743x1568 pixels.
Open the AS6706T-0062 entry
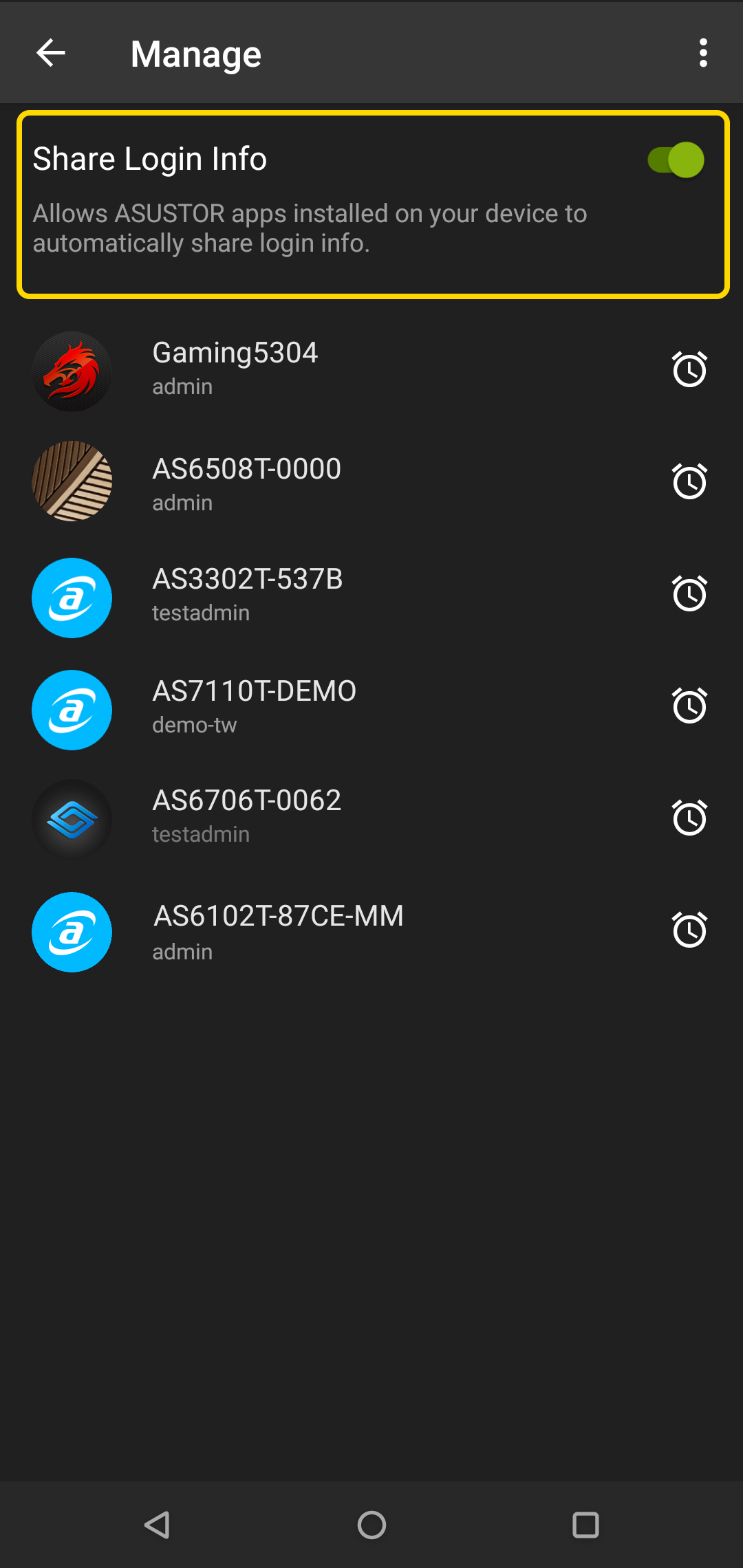tap(371, 818)
